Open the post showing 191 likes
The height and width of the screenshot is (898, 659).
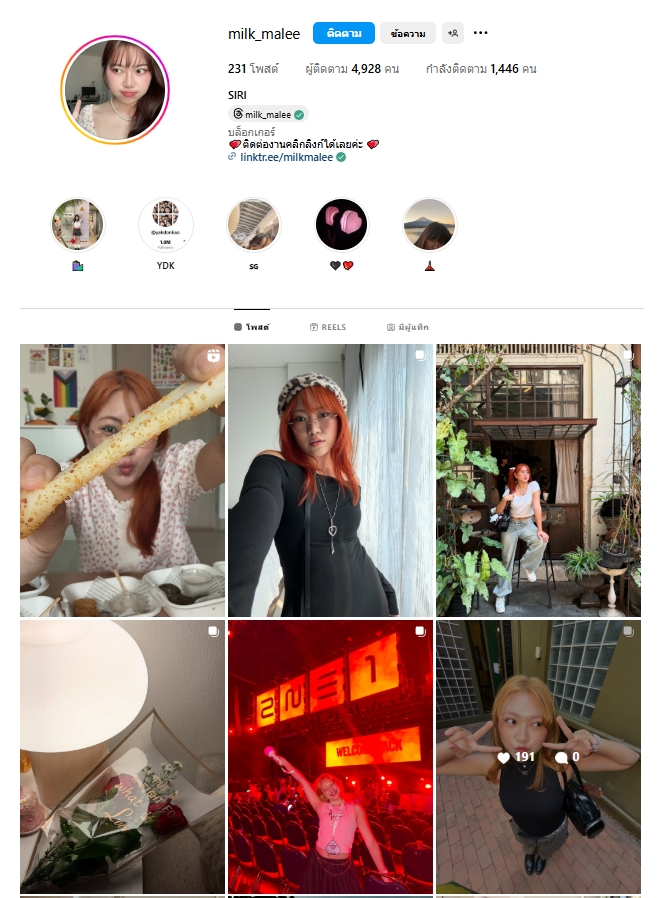pos(538,756)
